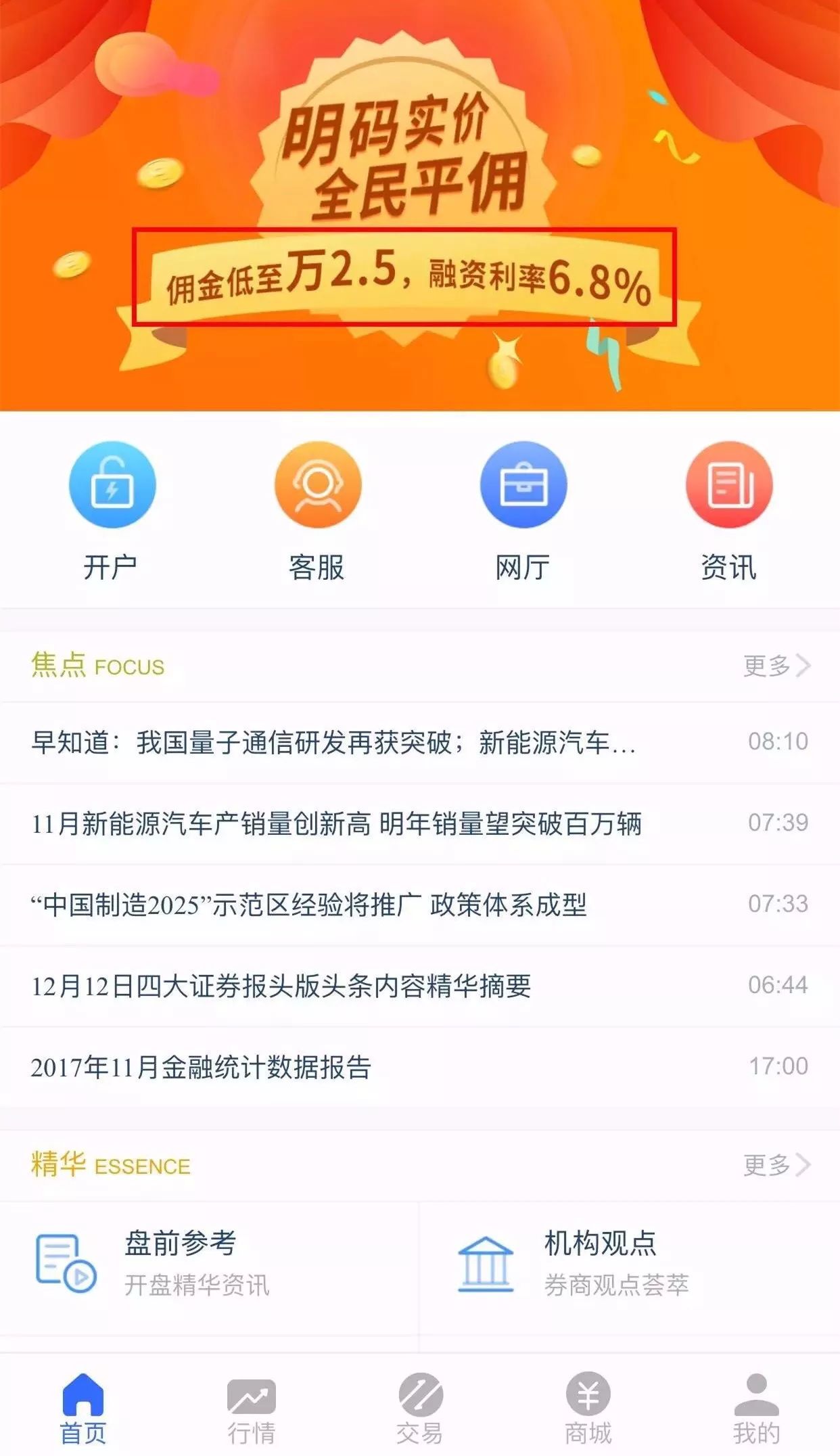
Task: Switch to the 首页 home tab
Action: point(84,1402)
